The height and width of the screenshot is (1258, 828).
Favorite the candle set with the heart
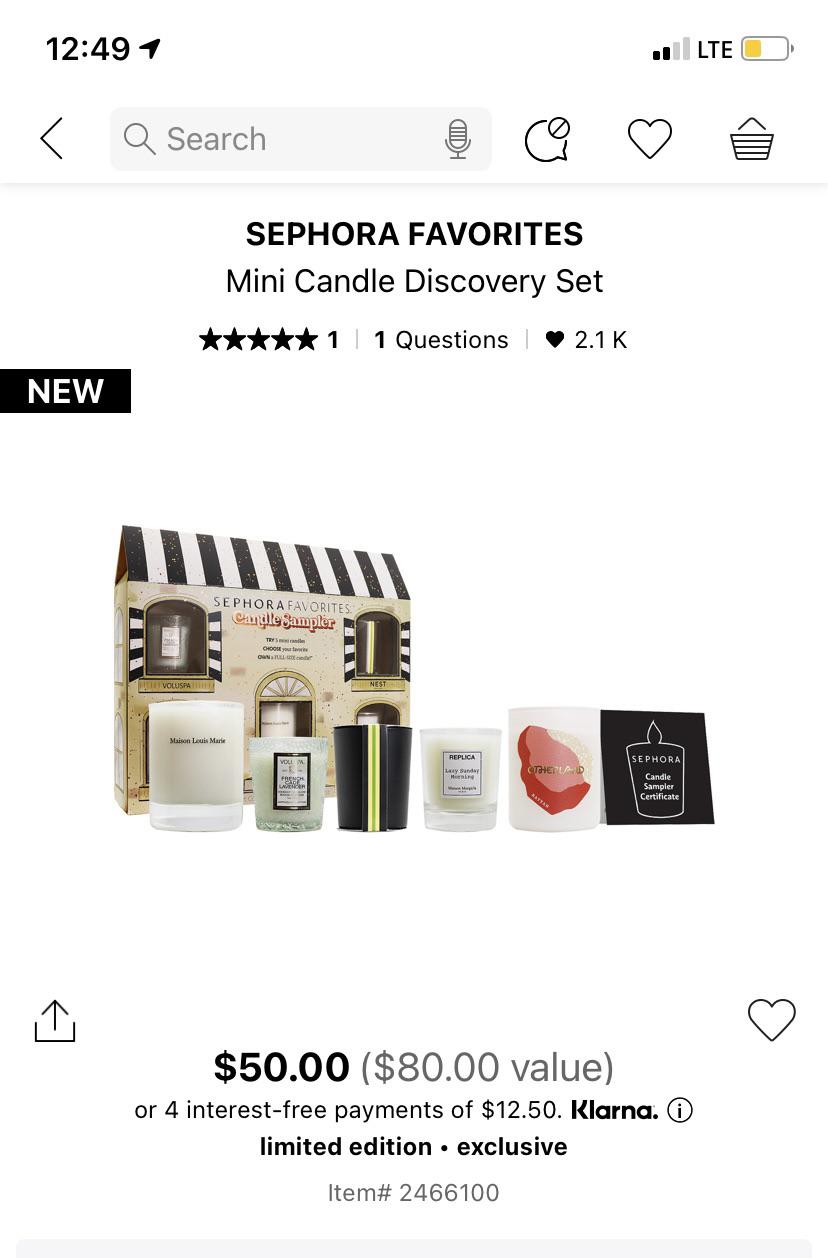(771, 1020)
